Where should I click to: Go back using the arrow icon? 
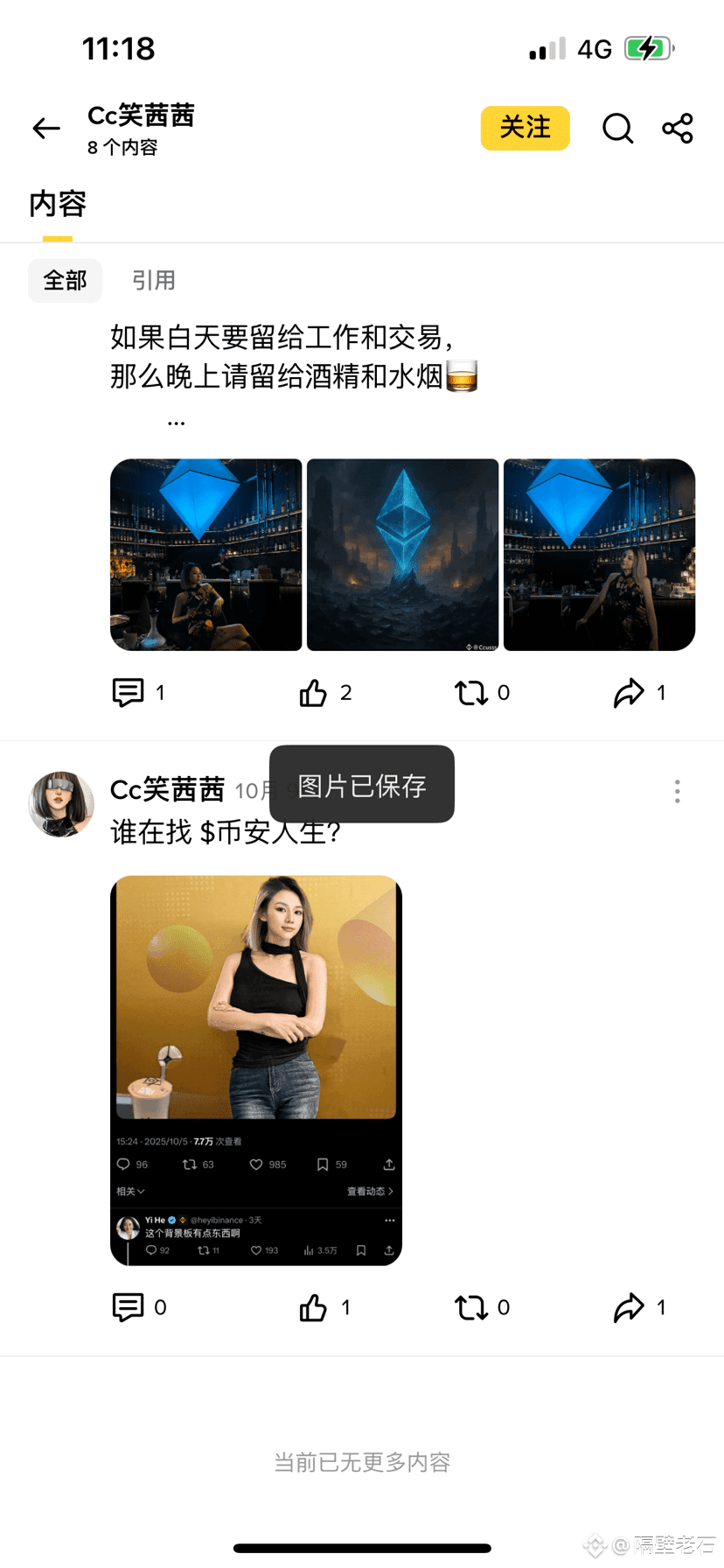46,129
